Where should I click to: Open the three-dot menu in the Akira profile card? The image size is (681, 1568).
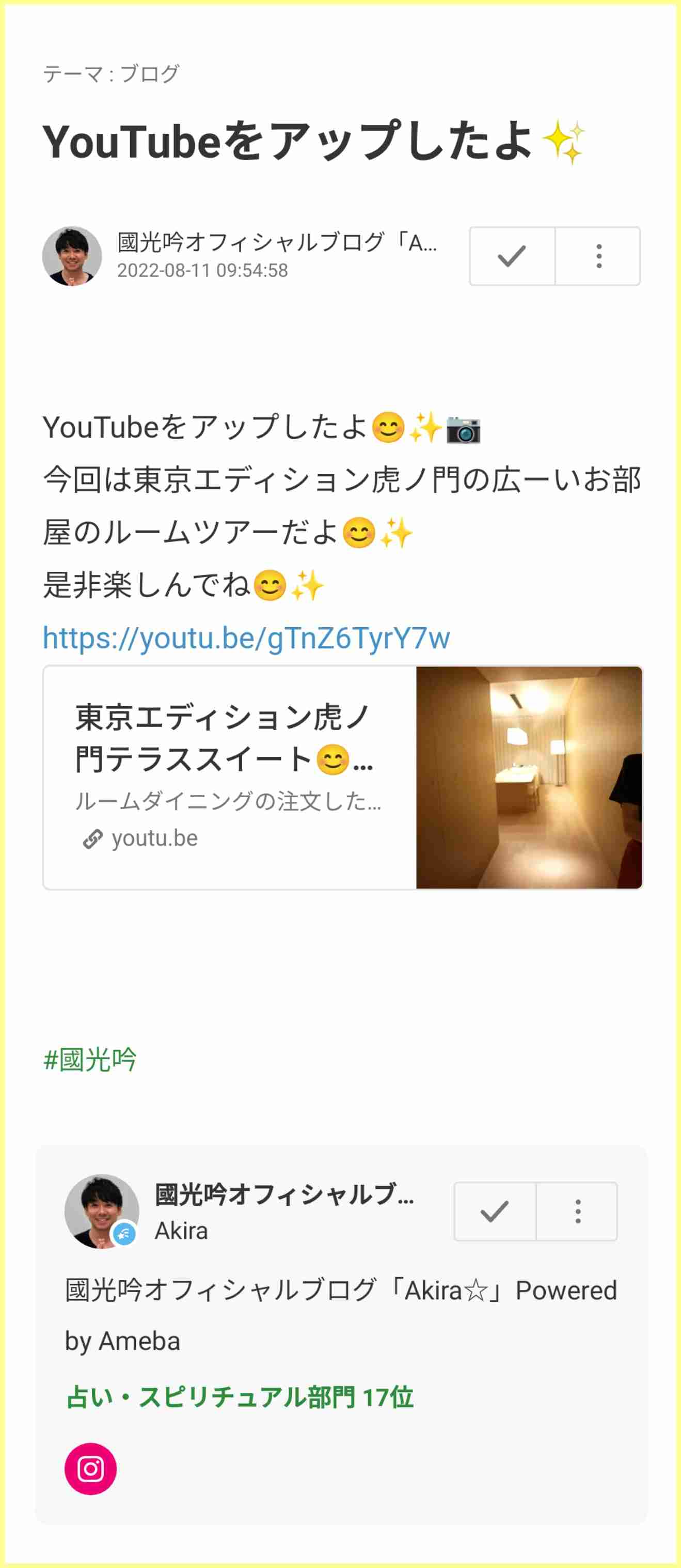tap(577, 1212)
